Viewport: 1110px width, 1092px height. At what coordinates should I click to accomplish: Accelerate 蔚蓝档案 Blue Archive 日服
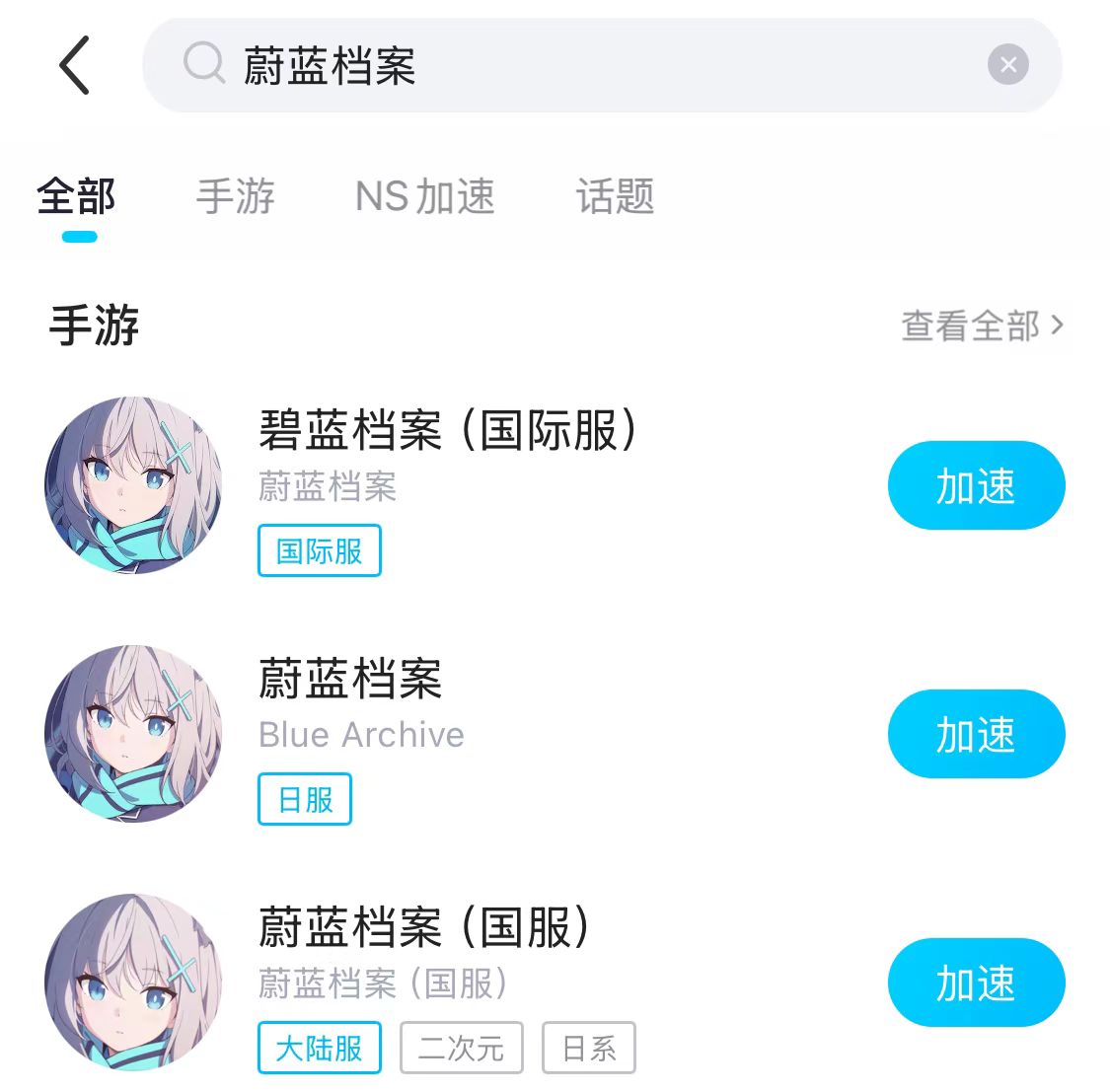(x=975, y=734)
